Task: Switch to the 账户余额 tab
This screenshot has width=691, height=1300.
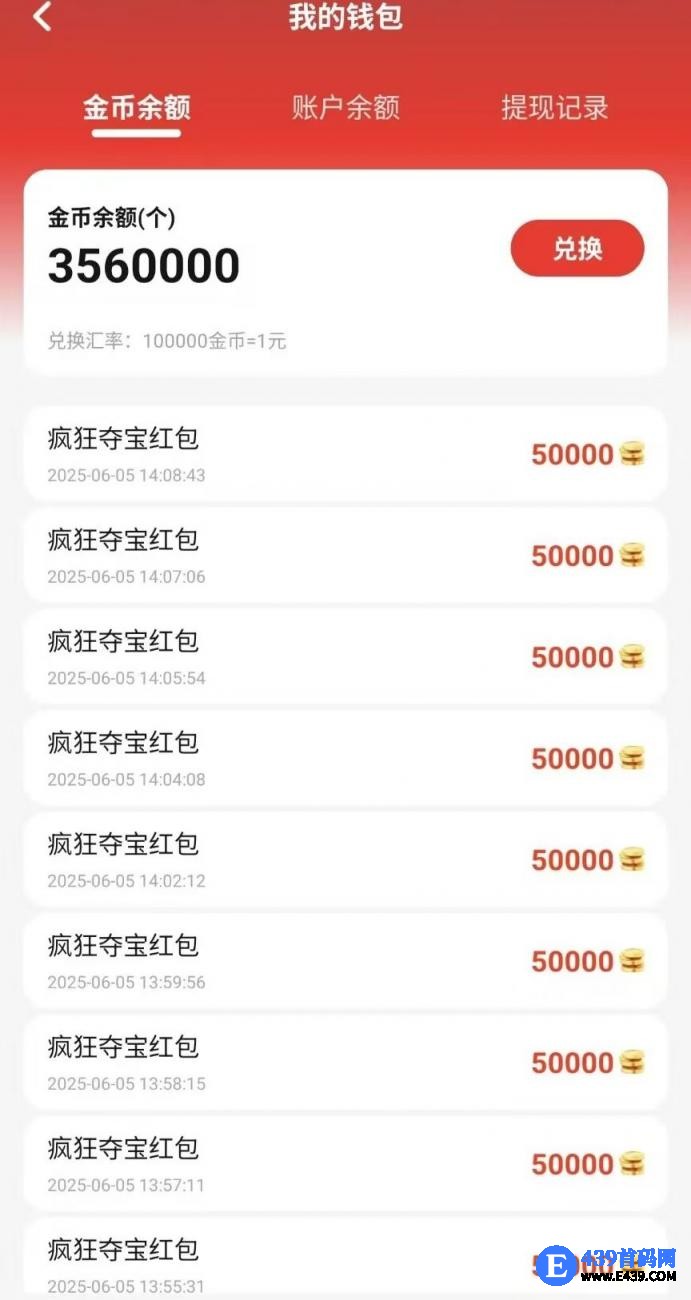Action: point(346,108)
